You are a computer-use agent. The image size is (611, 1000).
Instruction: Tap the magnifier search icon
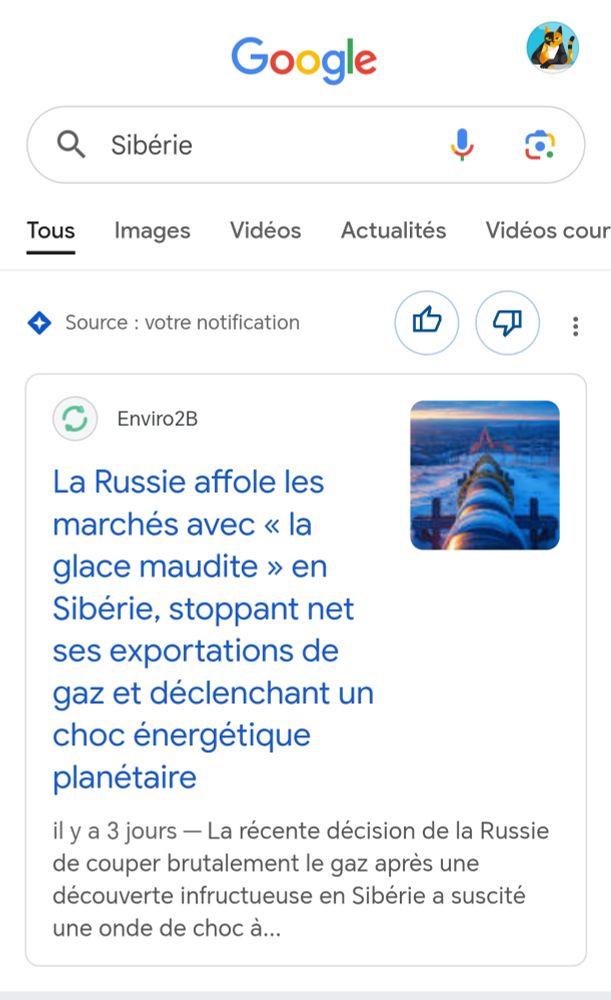tap(71, 144)
